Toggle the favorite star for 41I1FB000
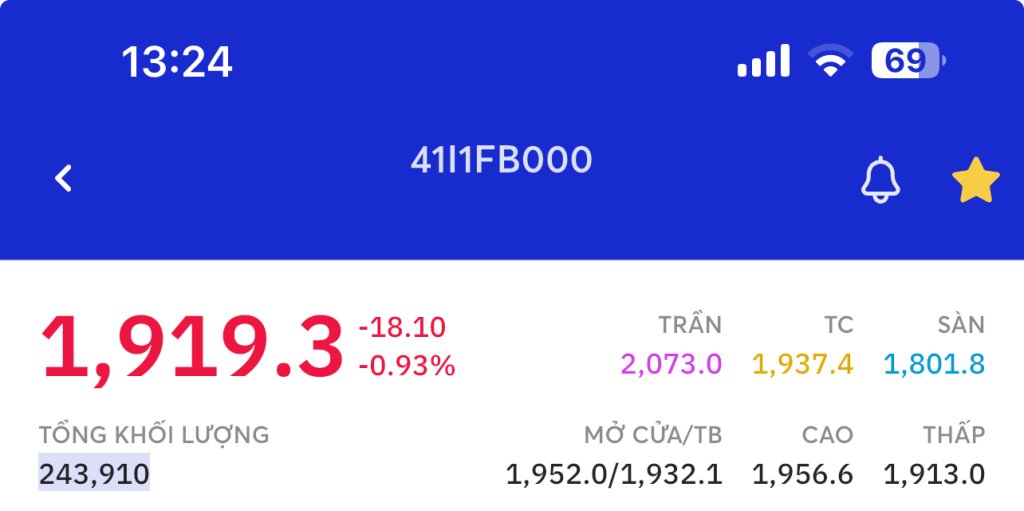Screen dimensions: 1024x511 coord(975,180)
